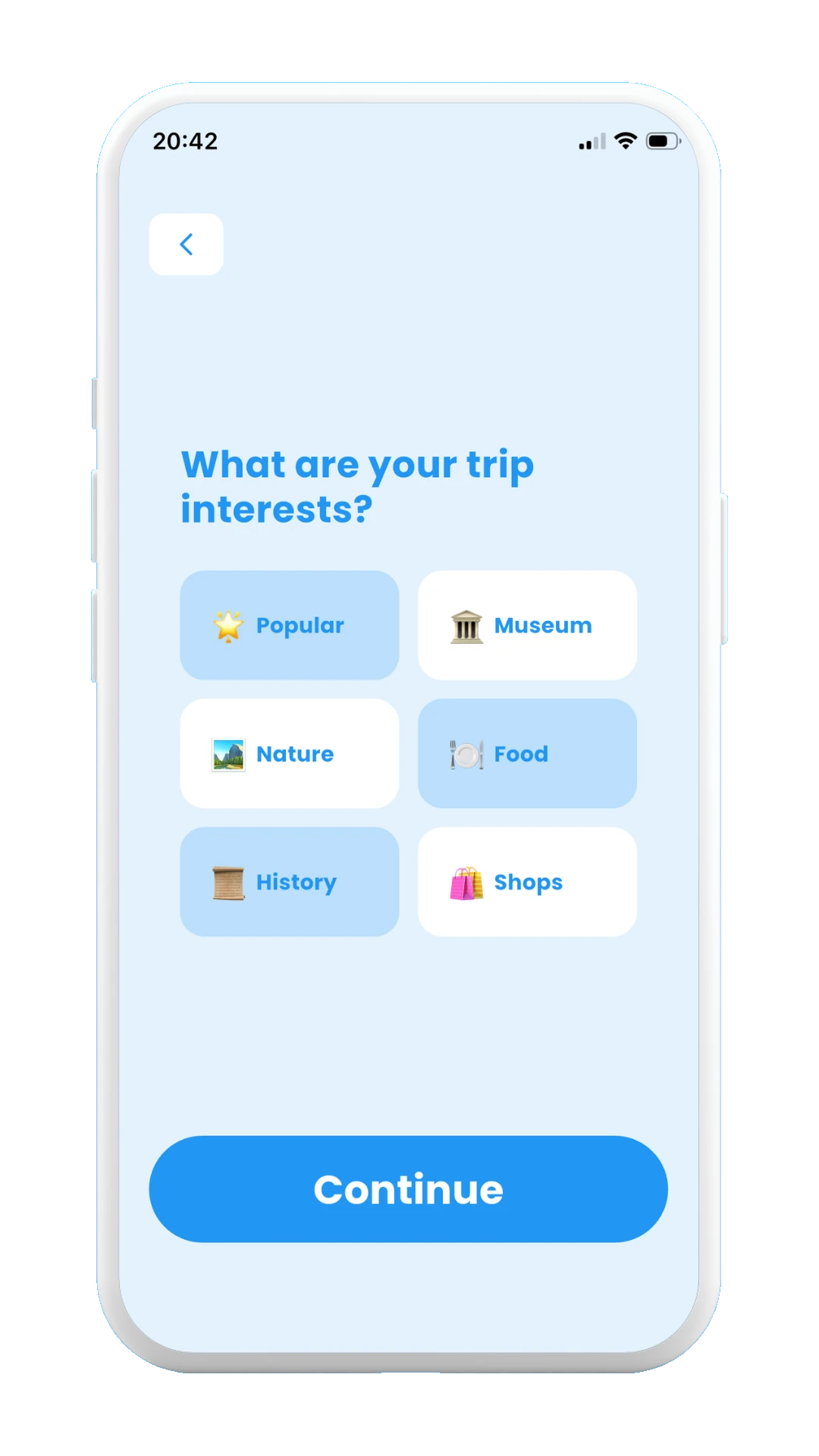
Task: Tap the Wi-Fi icon in status bar
Action: [x=623, y=140]
